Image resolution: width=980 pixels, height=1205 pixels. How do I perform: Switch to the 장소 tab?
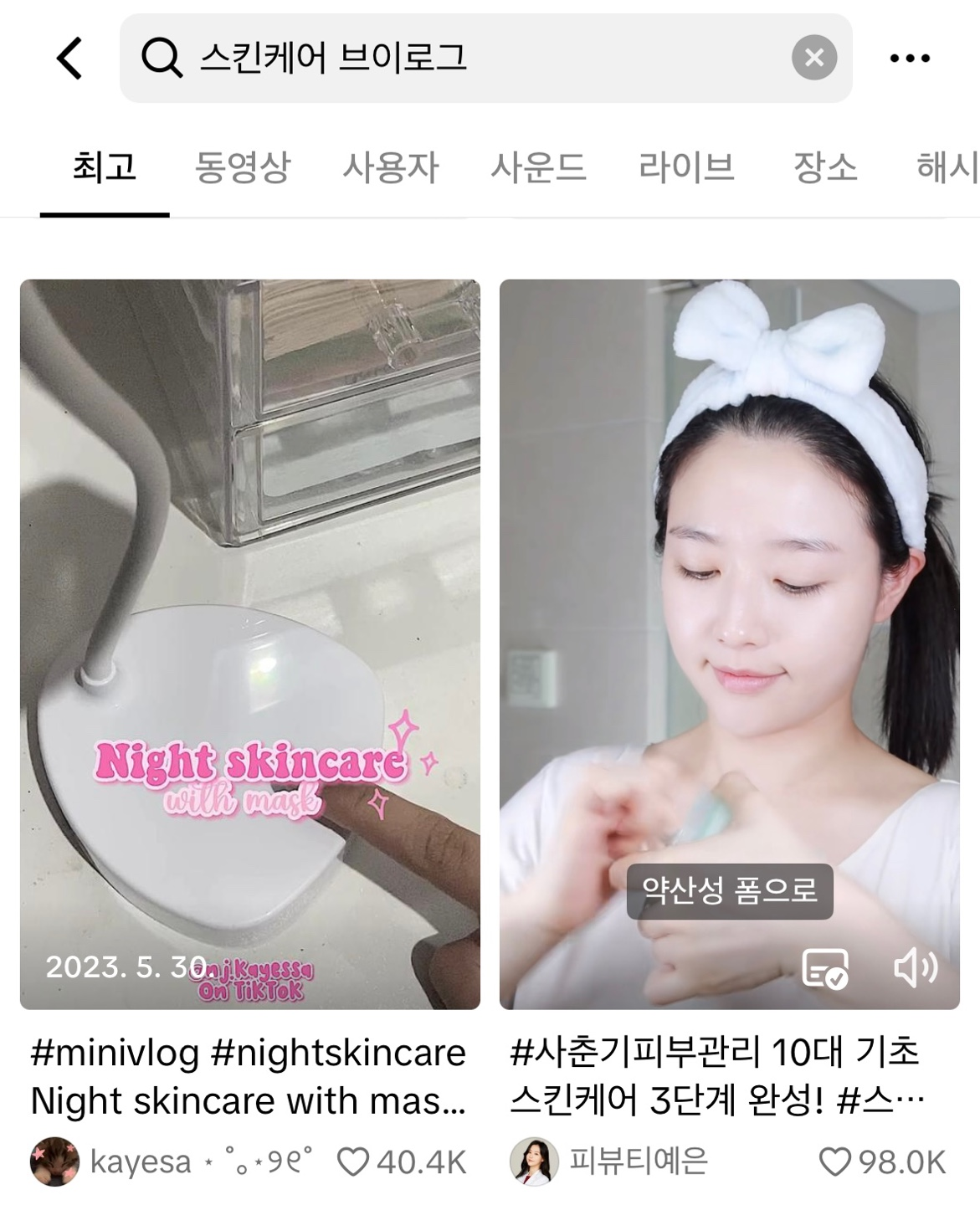click(x=825, y=168)
